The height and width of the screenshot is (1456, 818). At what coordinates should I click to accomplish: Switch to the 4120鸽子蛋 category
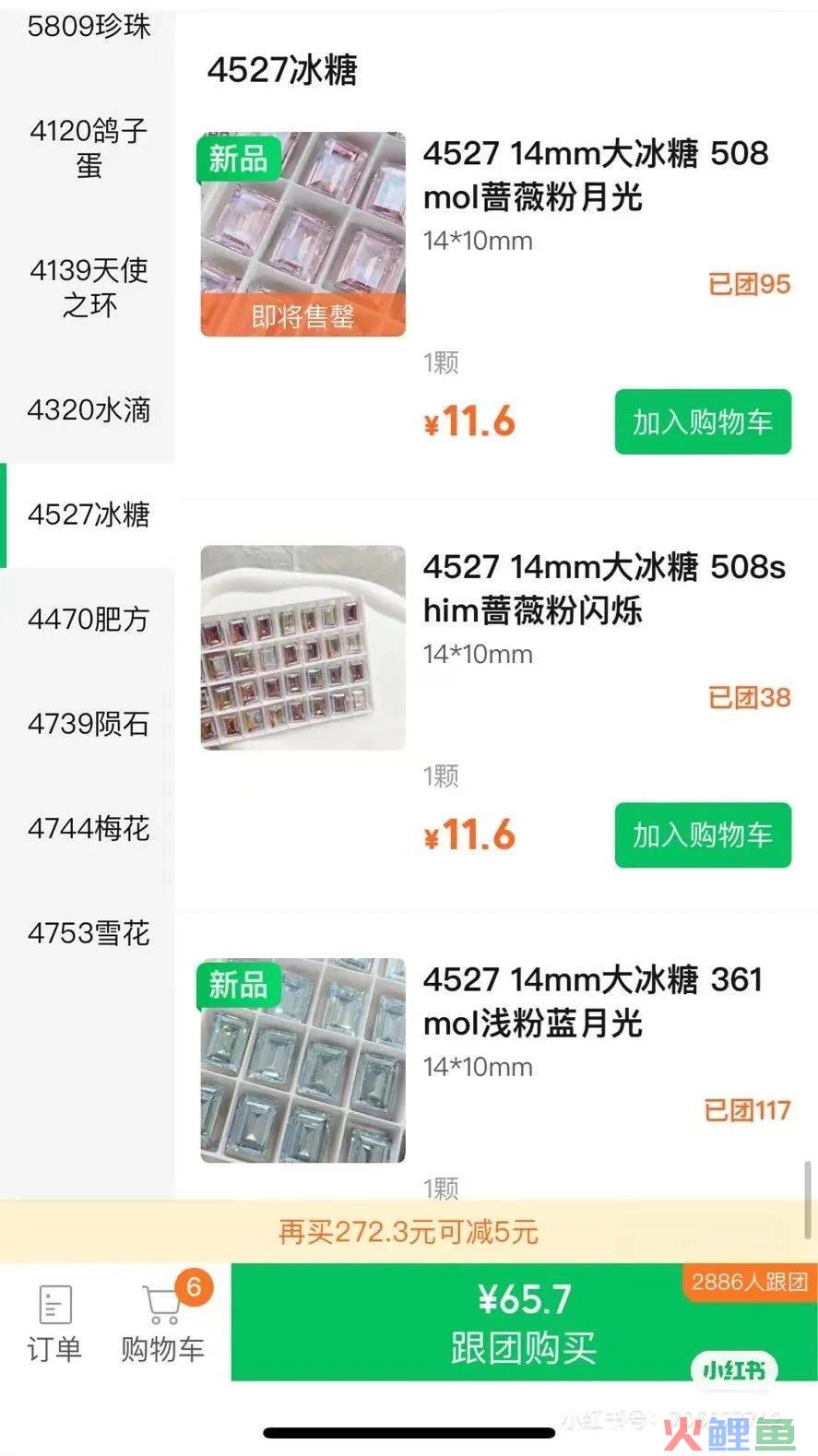coord(88,148)
